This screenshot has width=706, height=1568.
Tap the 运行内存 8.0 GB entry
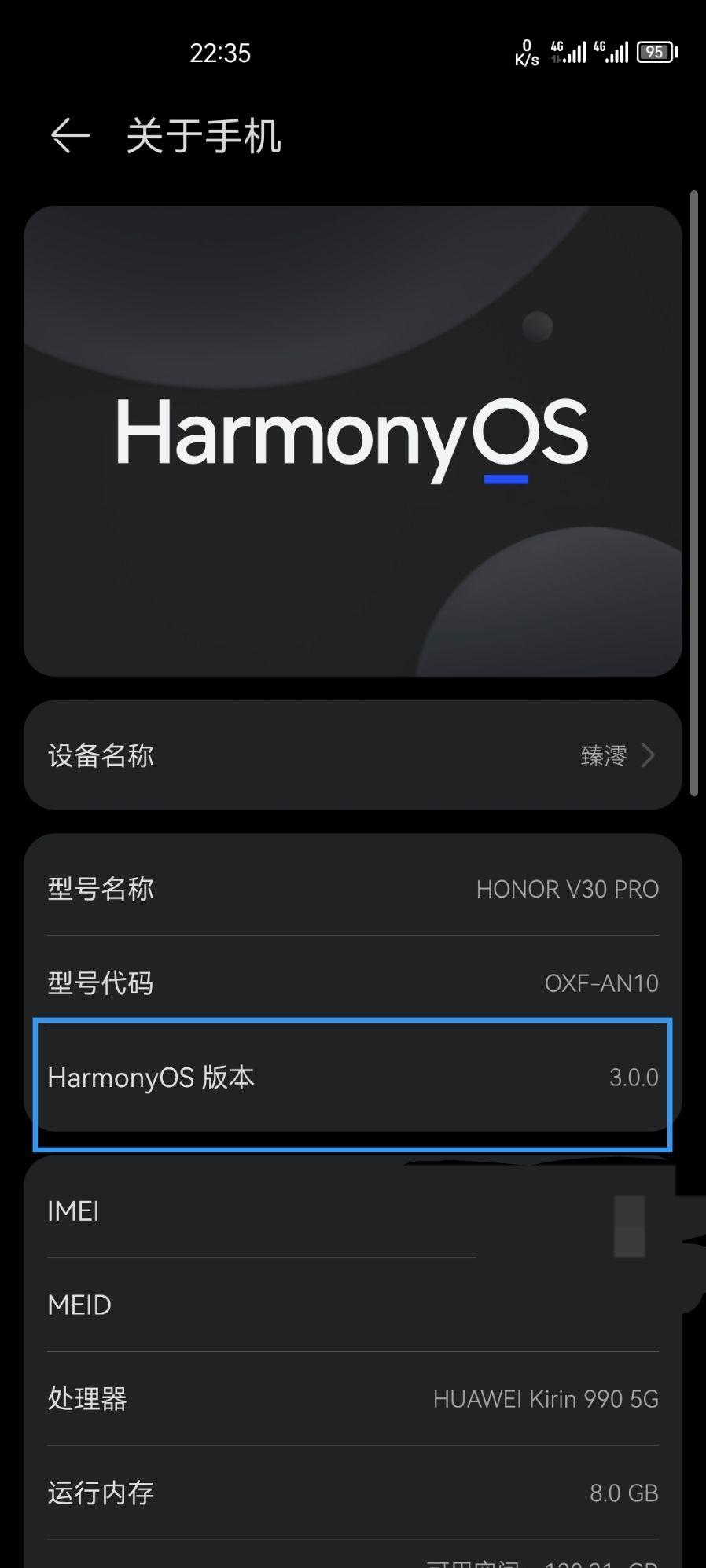[353, 1492]
